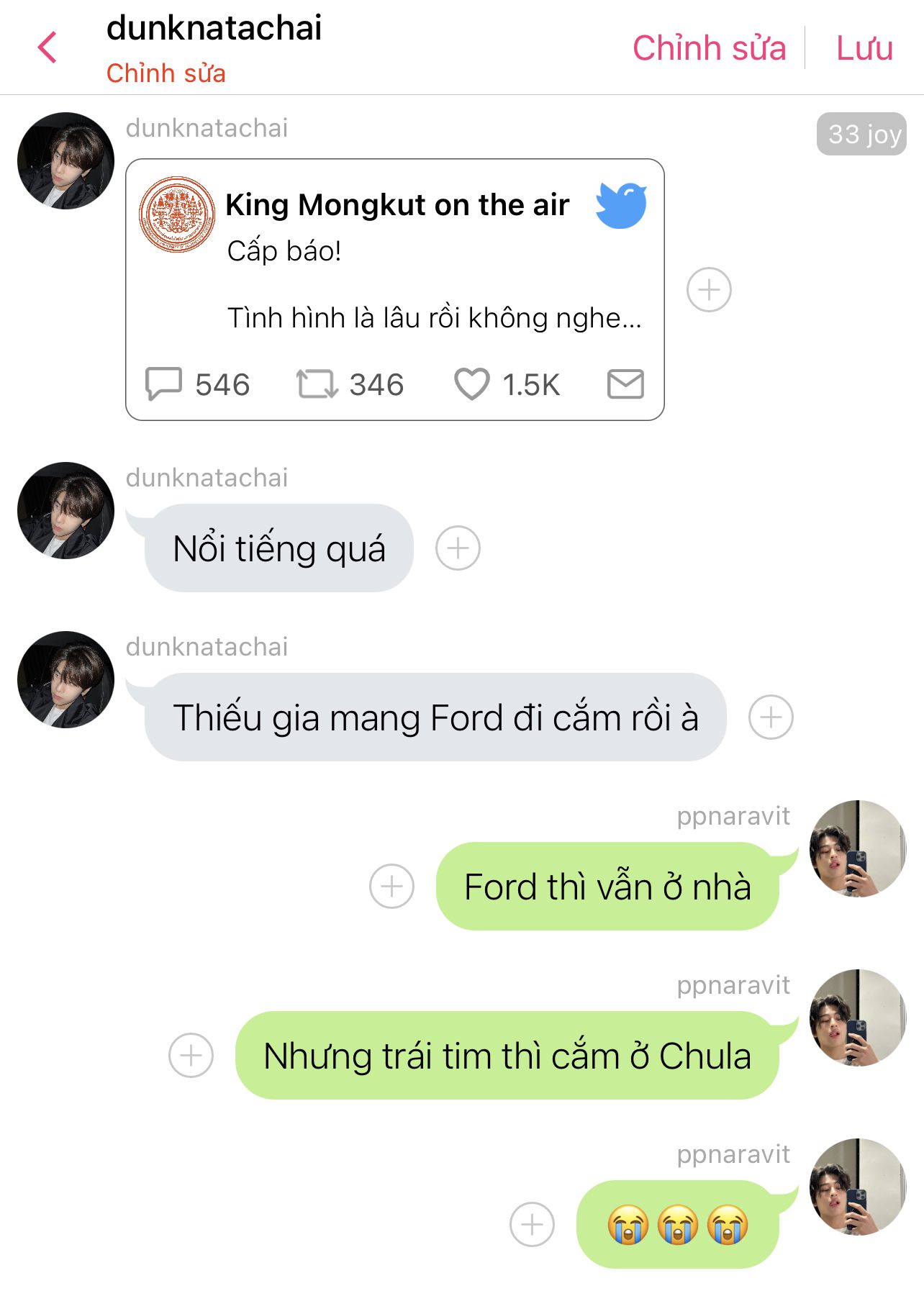Tap the plus beside "Ford thì vẫn ở nhà"
The image size is (924, 1291).
pos(391,886)
